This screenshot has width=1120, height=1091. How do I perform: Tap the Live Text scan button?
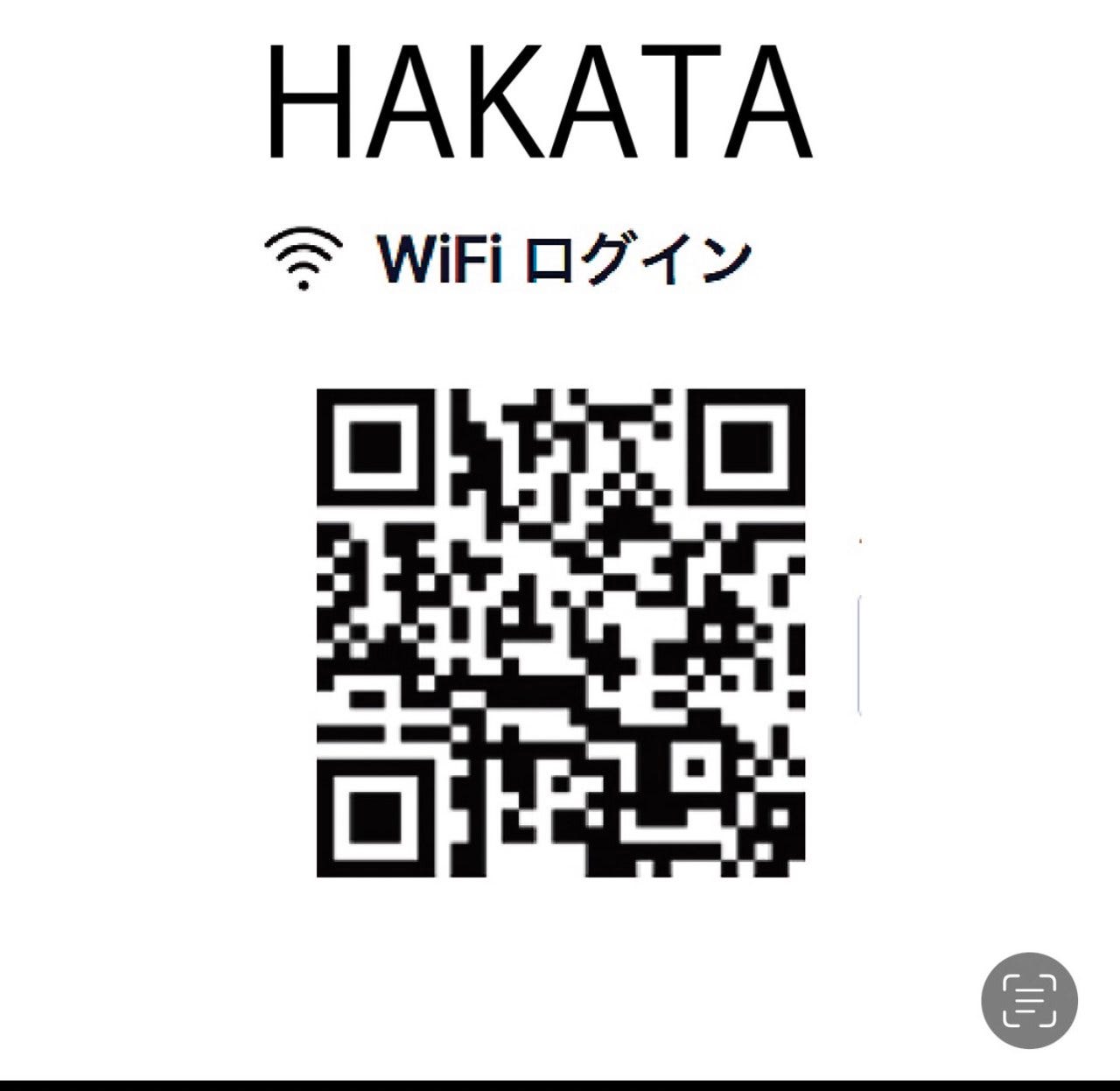pyautogui.click(x=1029, y=1001)
